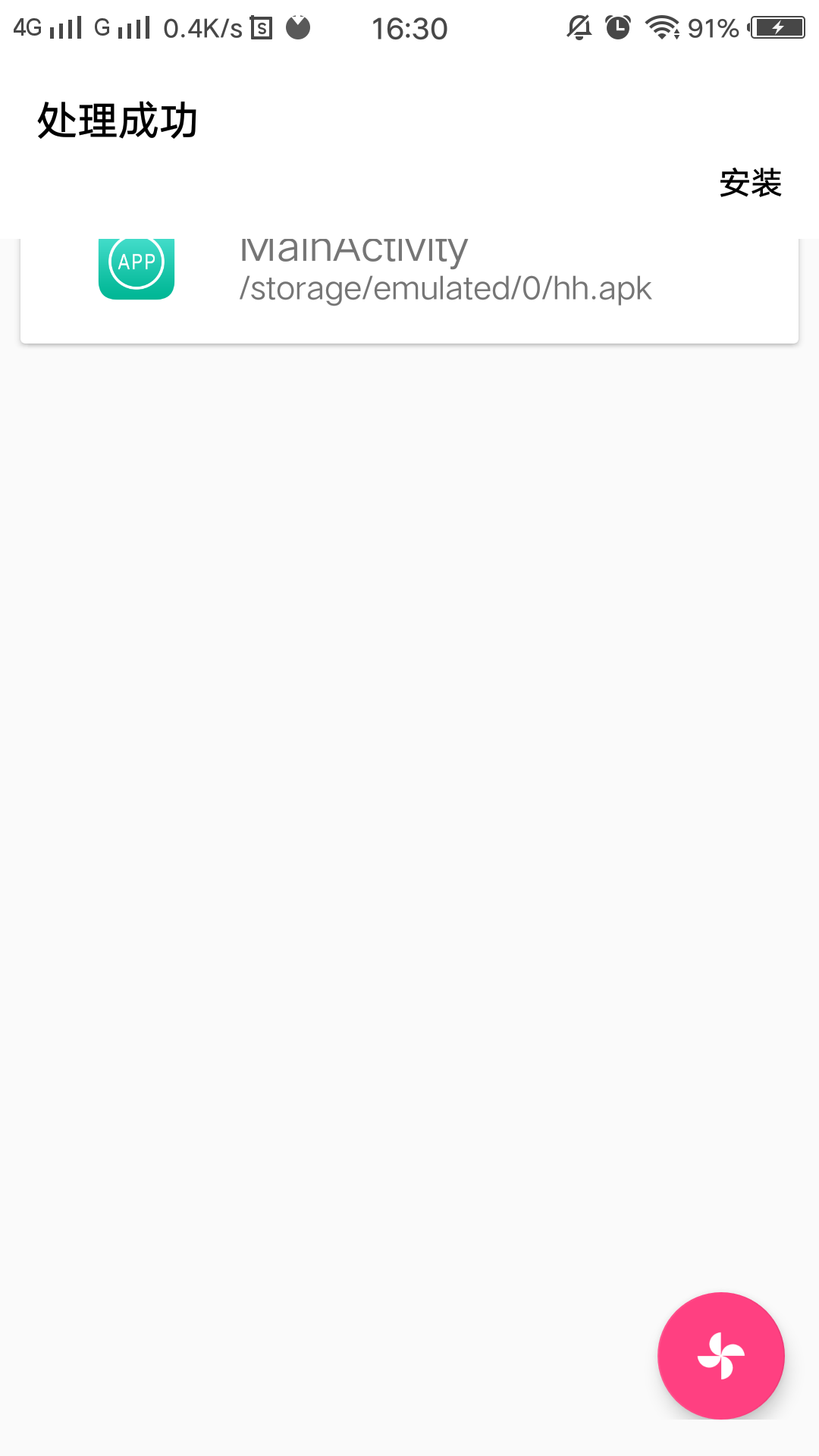Expand the MainActivity result card
The width and height of the screenshot is (819, 1456).
[409, 288]
